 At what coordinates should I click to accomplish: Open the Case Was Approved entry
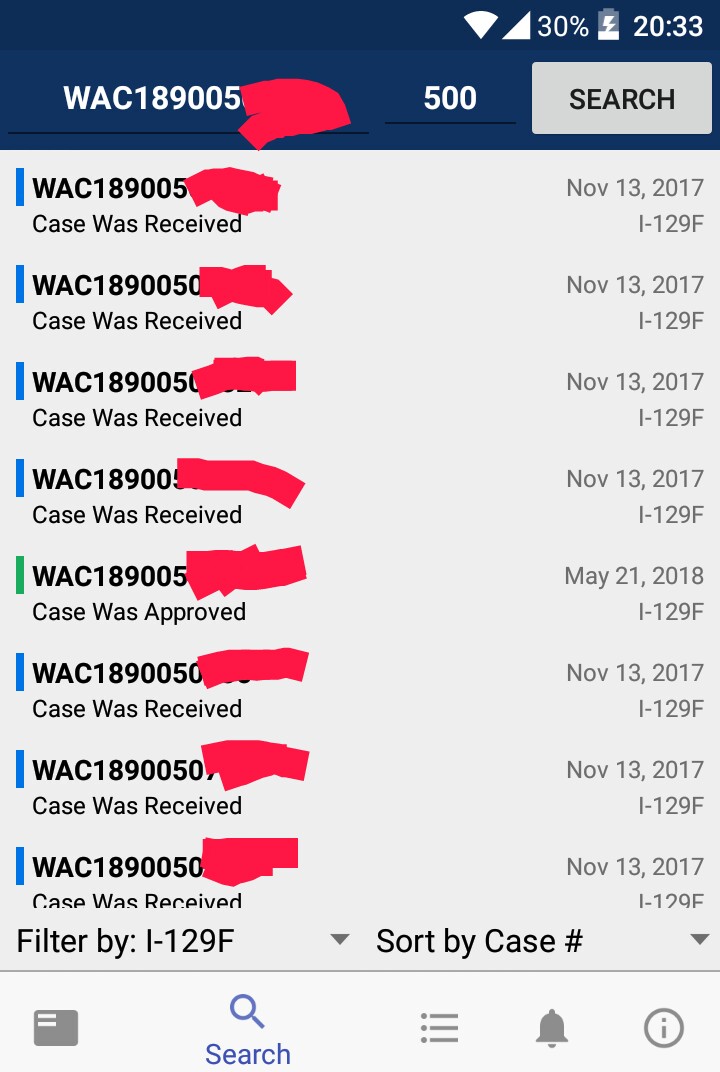360,593
